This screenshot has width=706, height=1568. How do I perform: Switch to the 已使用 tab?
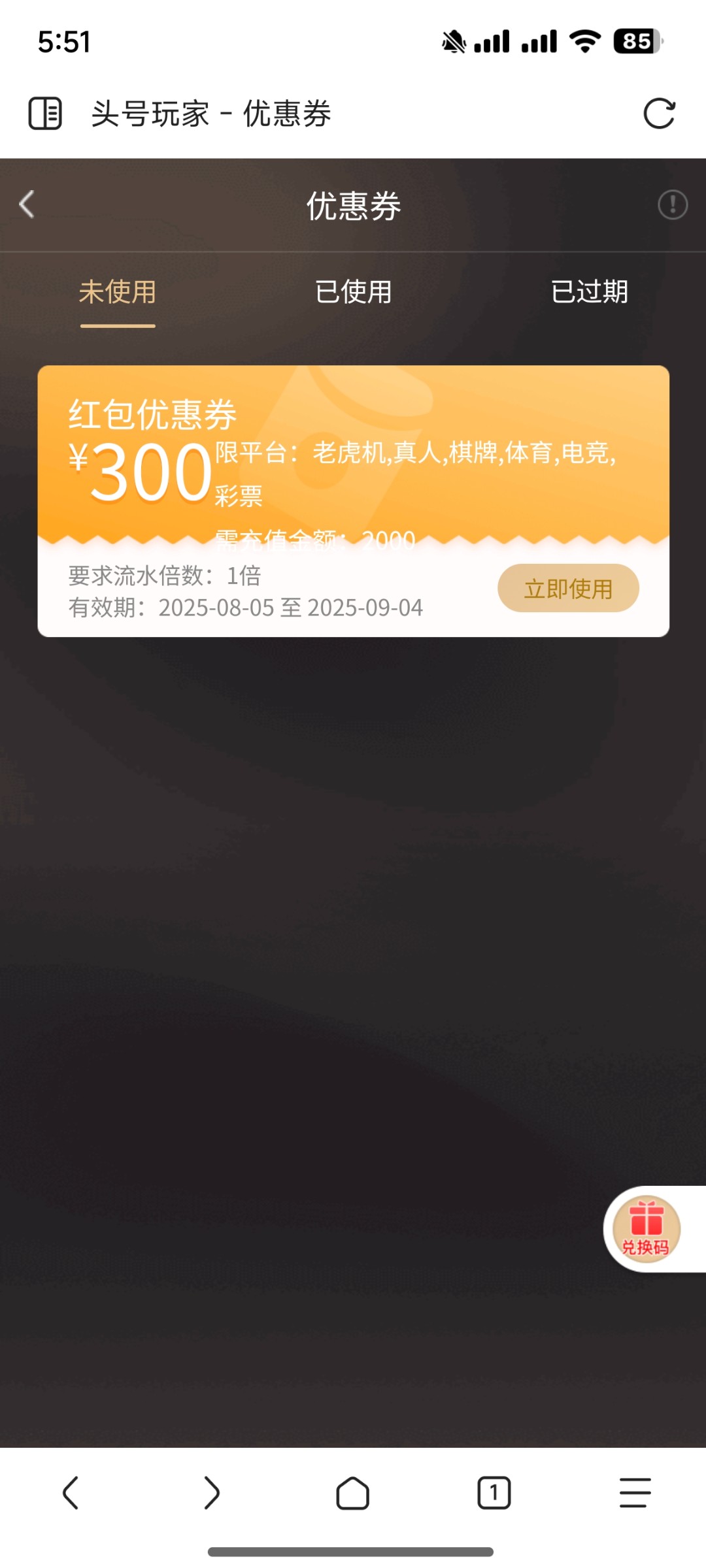[353, 293]
